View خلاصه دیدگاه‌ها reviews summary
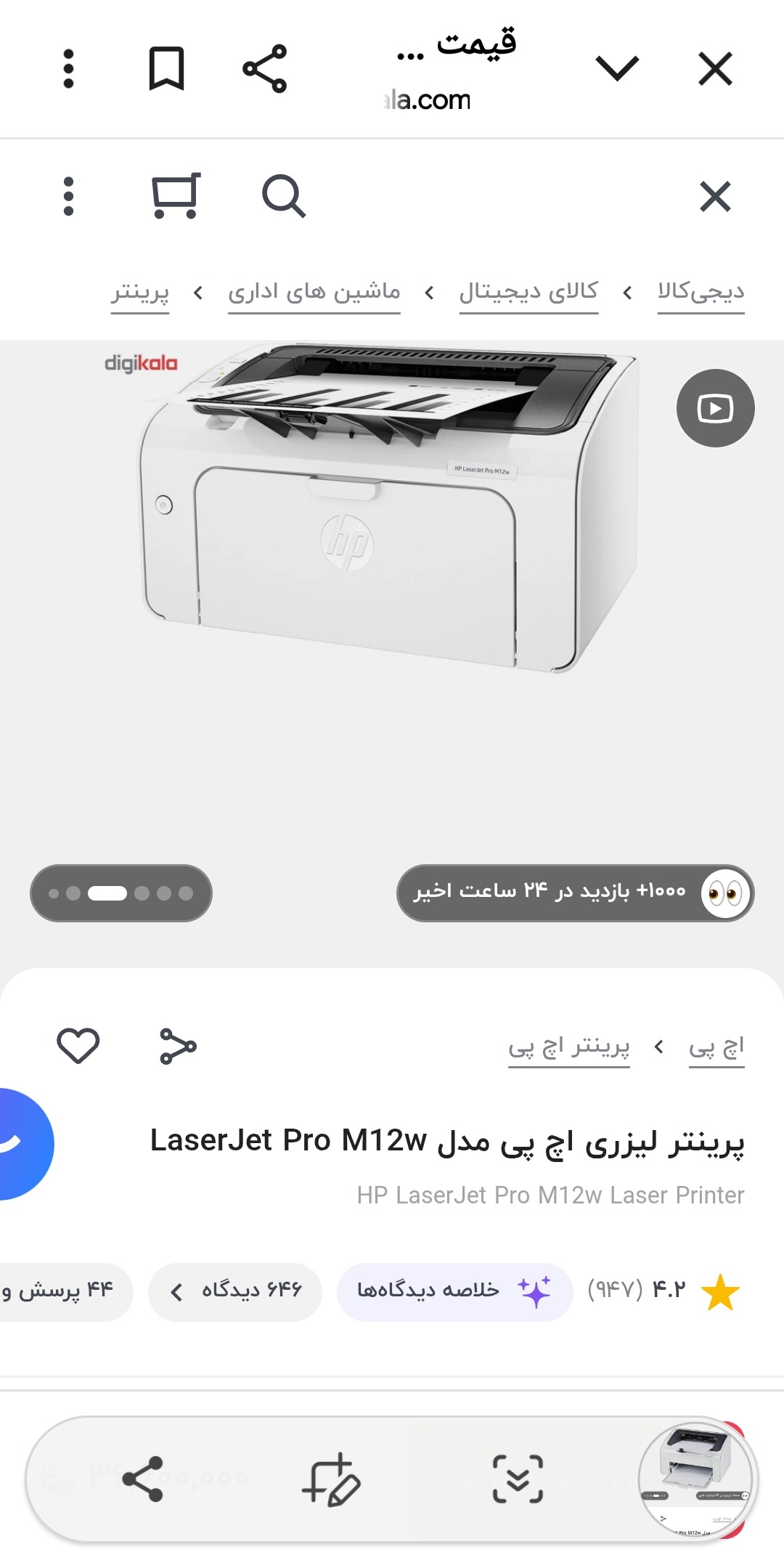Image resolution: width=784 pixels, height=1568 pixels. click(x=454, y=1291)
